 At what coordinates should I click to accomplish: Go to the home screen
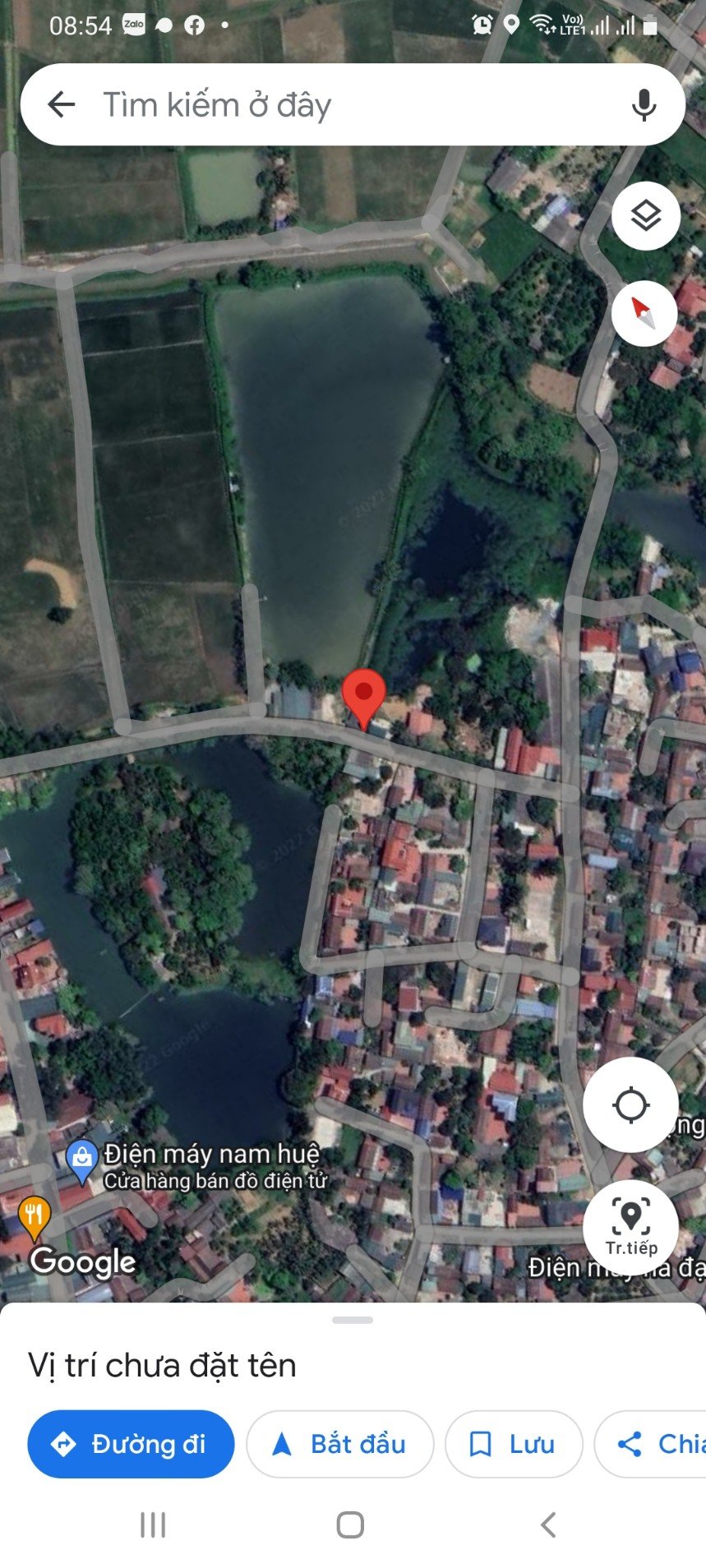coord(350,1525)
